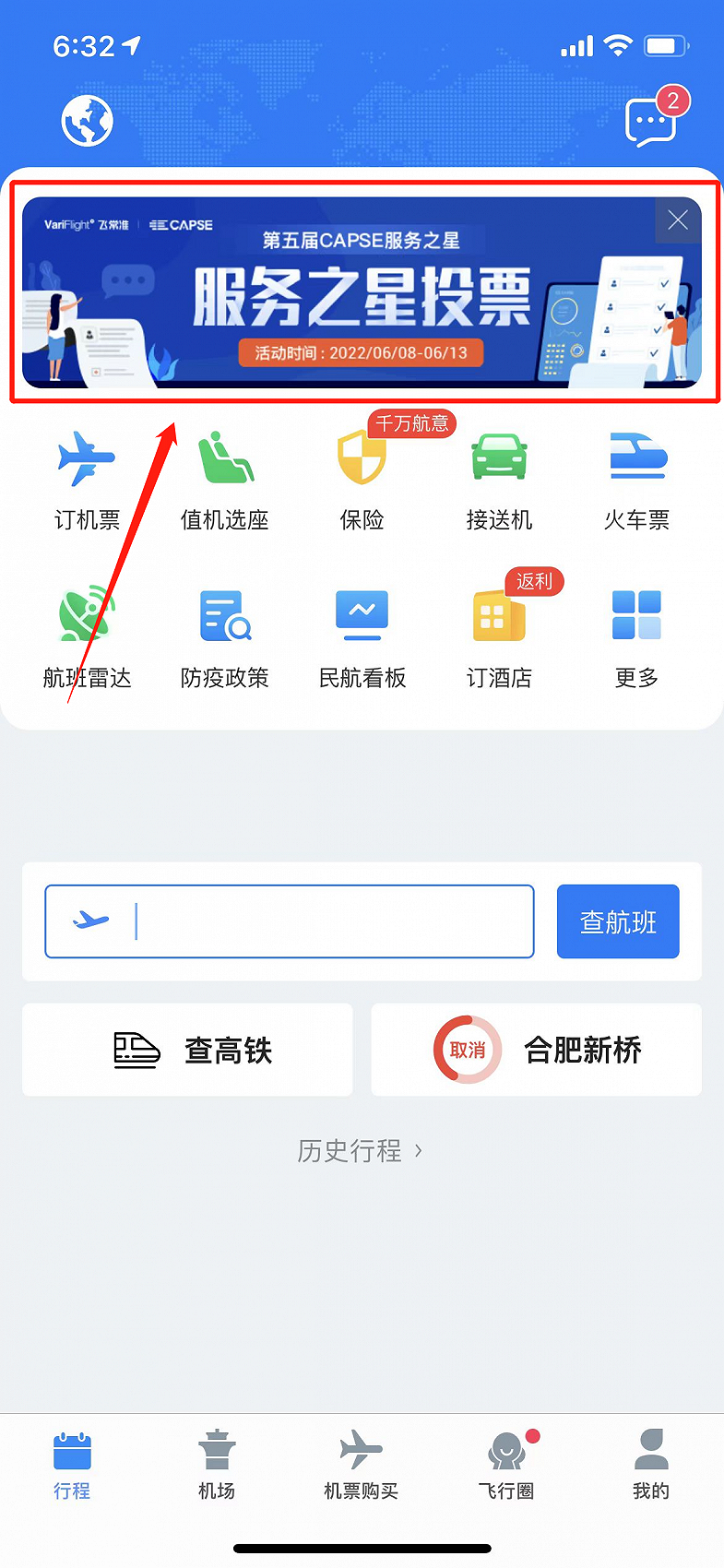View 历史行程 trip history
Image resolution: width=724 pixels, height=1568 pixels.
pyautogui.click(x=360, y=1150)
